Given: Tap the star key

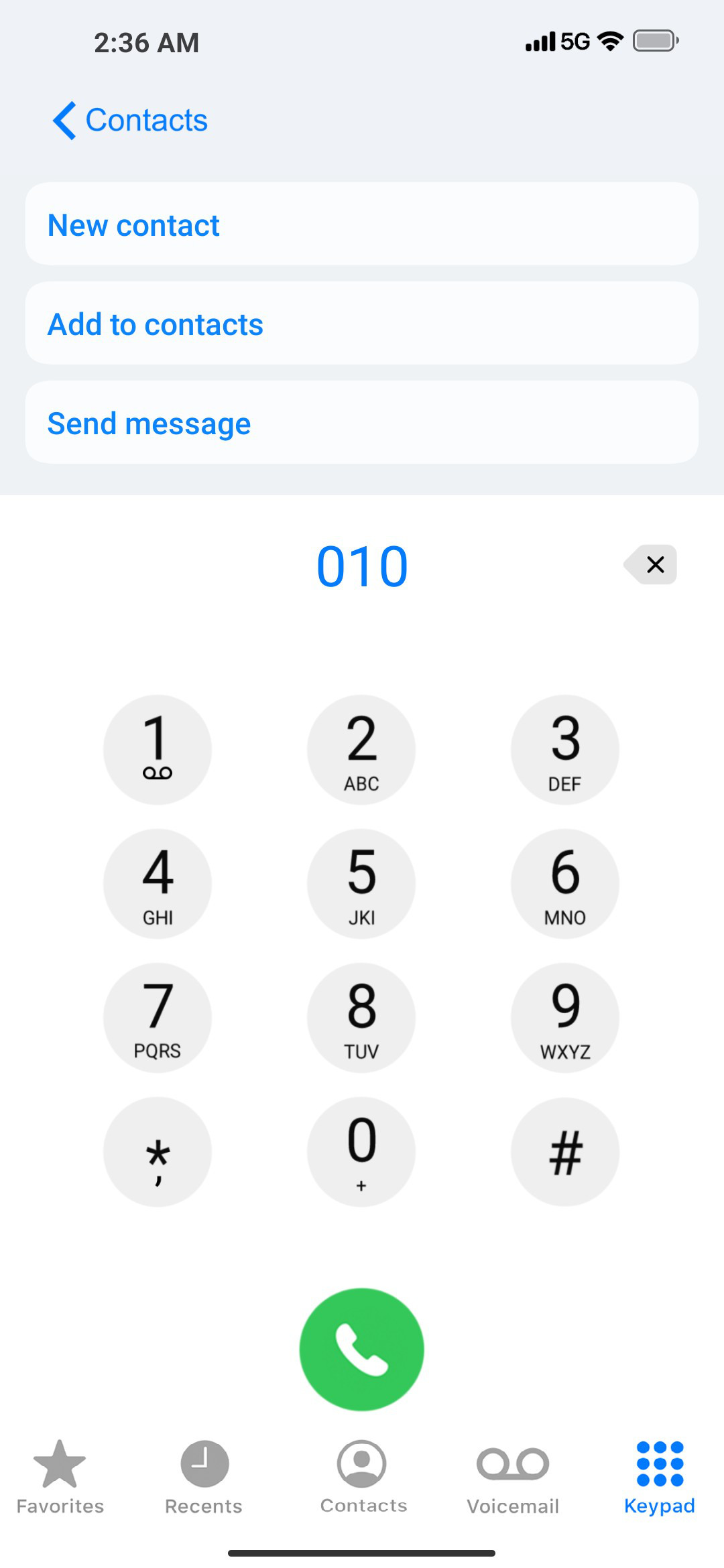Looking at the screenshot, I should (158, 1151).
